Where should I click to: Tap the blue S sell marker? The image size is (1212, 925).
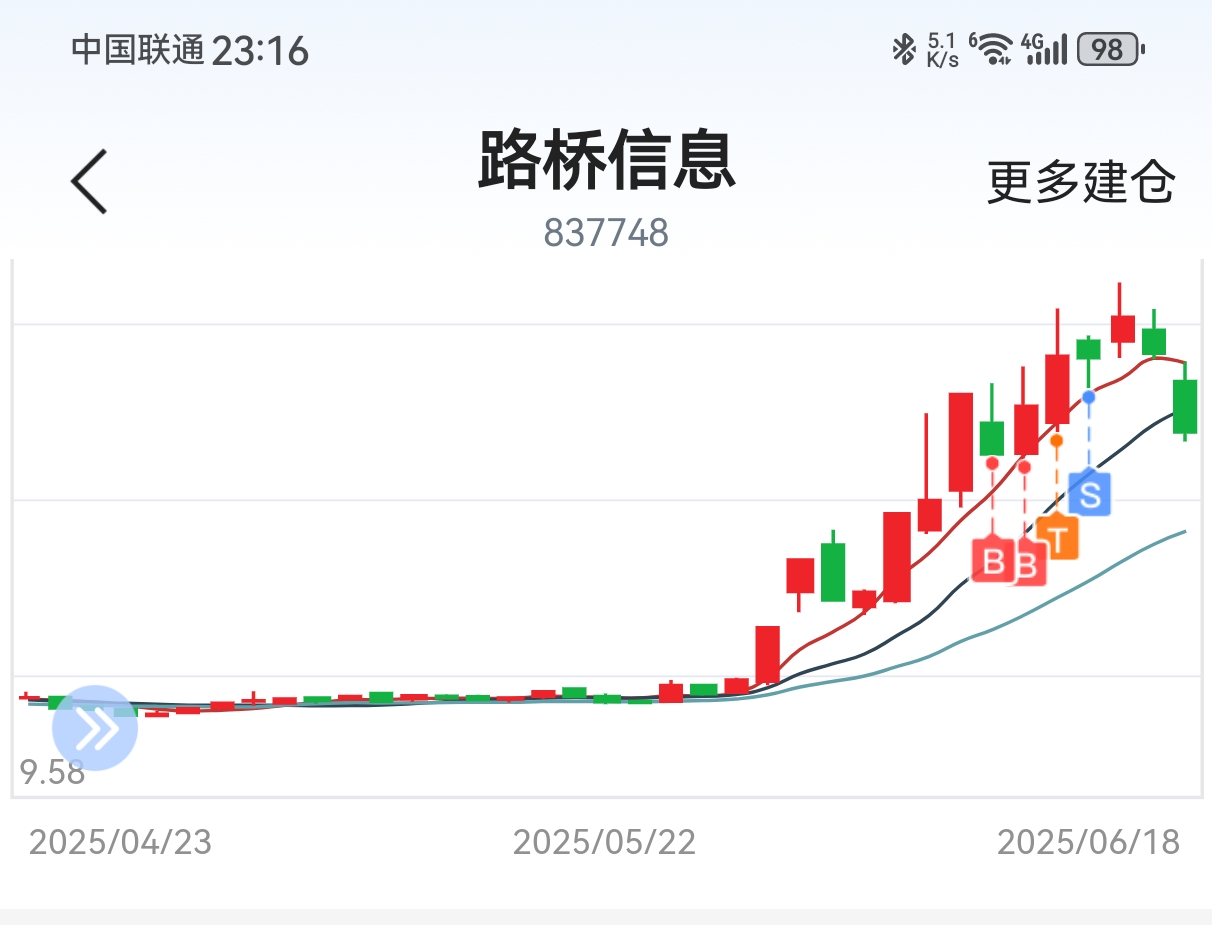tap(1089, 493)
